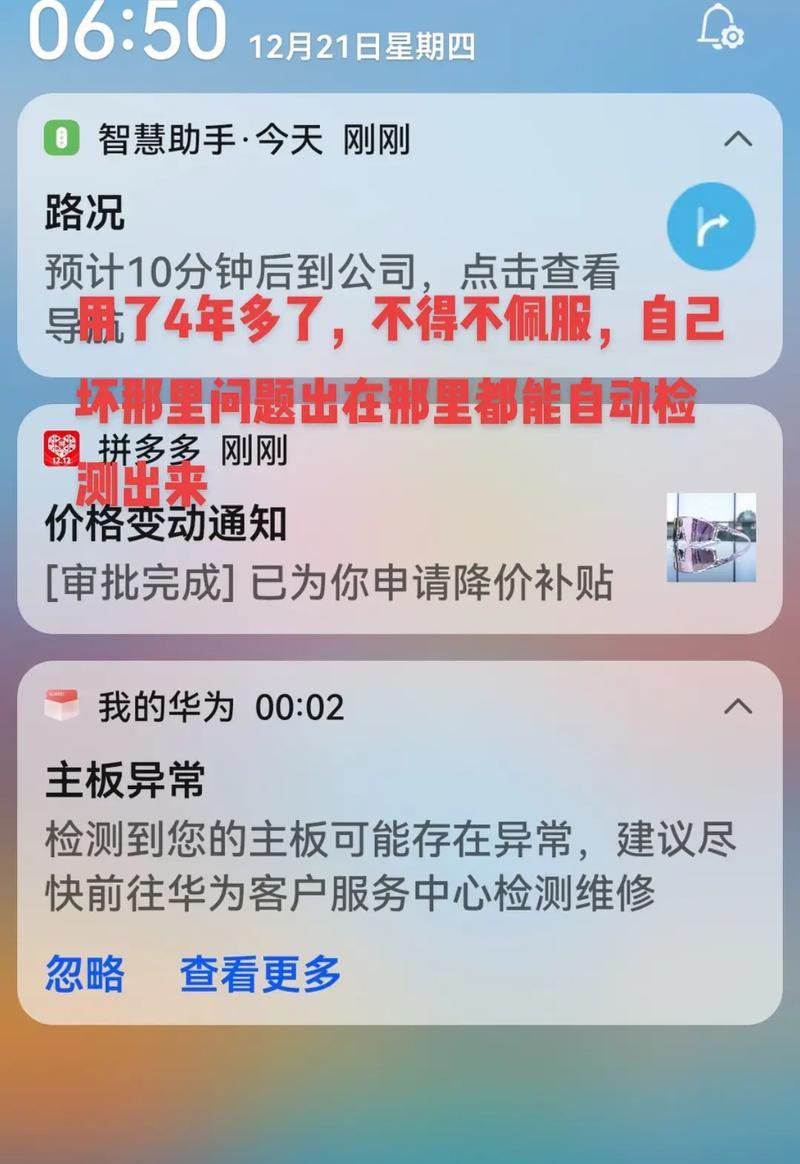The height and width of the screenshot is (1164, 800).
Task: Collapse the 智慧助手 notification
Action: 738,139
